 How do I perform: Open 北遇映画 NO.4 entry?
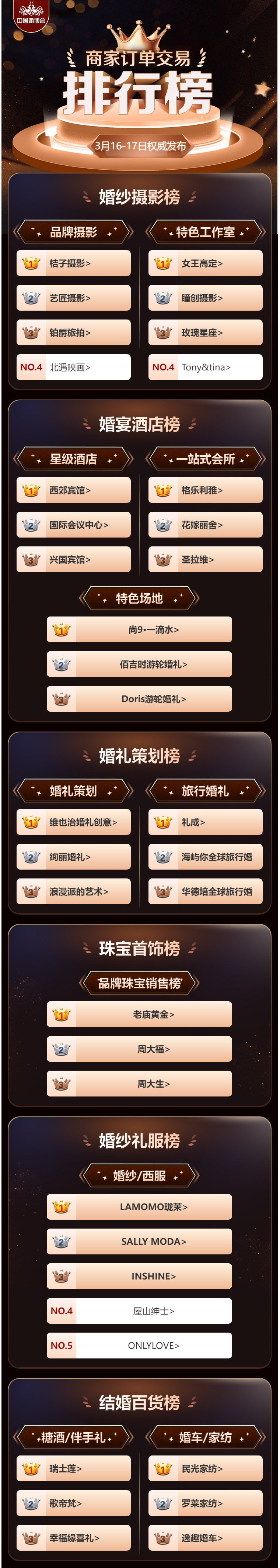tap(73, 367)
